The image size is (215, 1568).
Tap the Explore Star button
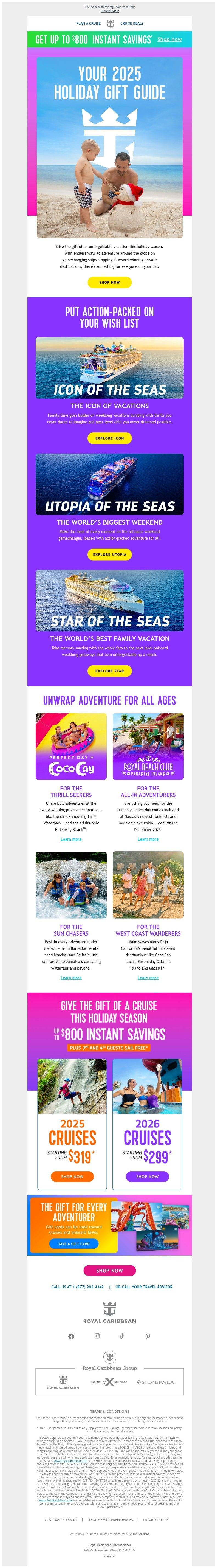110,671
